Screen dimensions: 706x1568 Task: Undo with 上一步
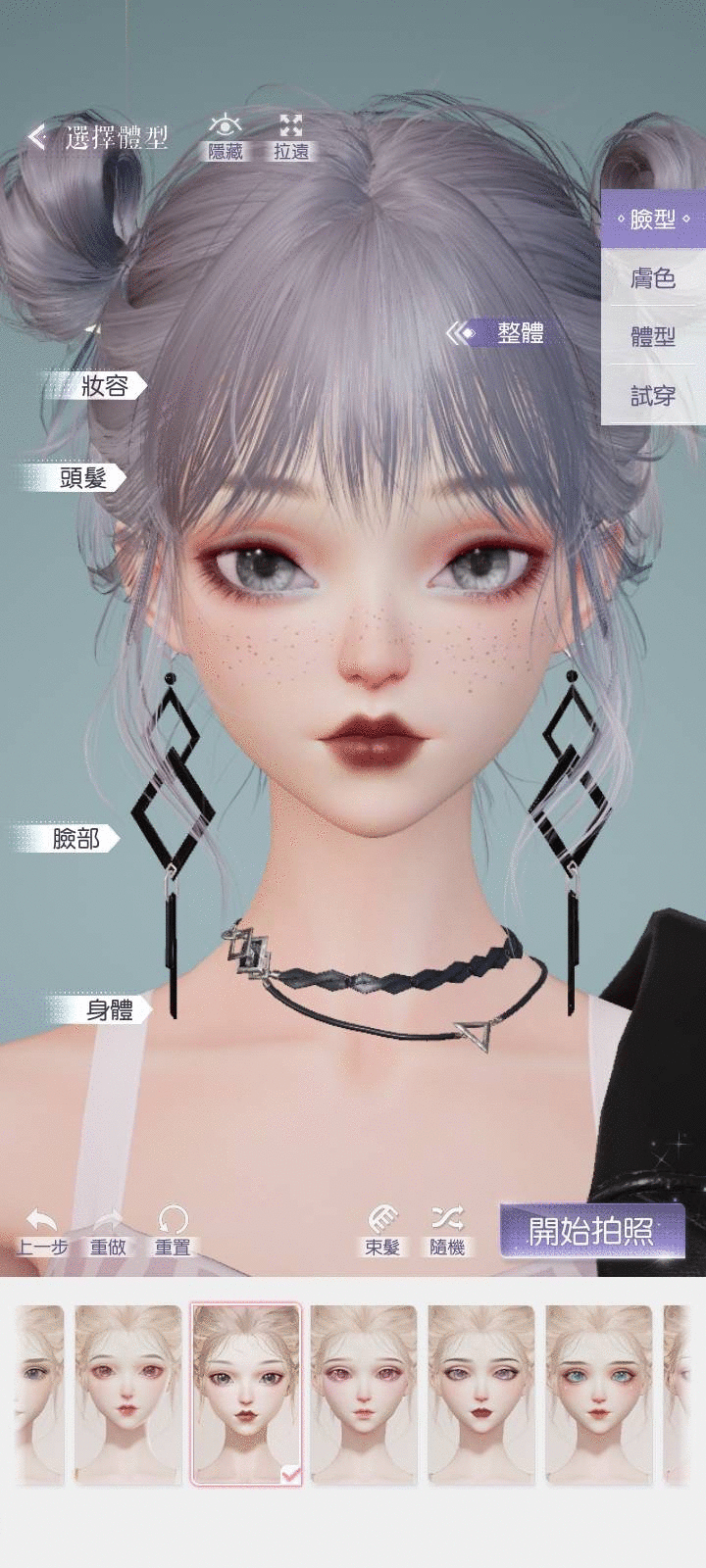coord(42,1232)
